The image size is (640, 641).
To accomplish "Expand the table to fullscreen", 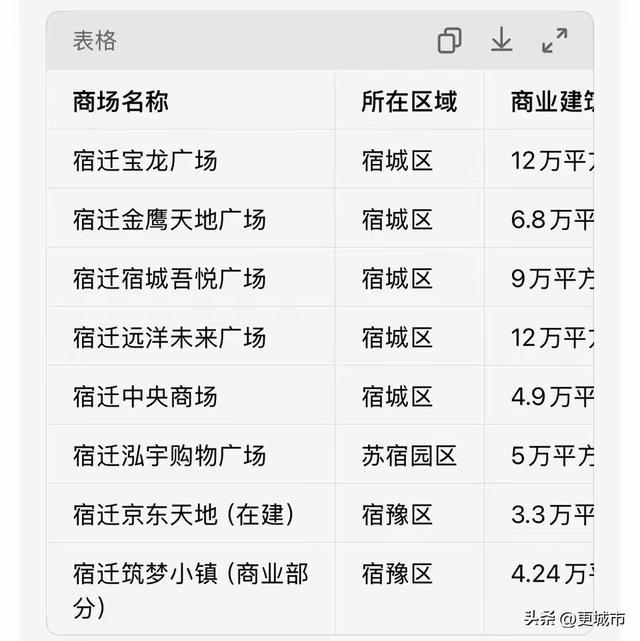I will point(554,41).
